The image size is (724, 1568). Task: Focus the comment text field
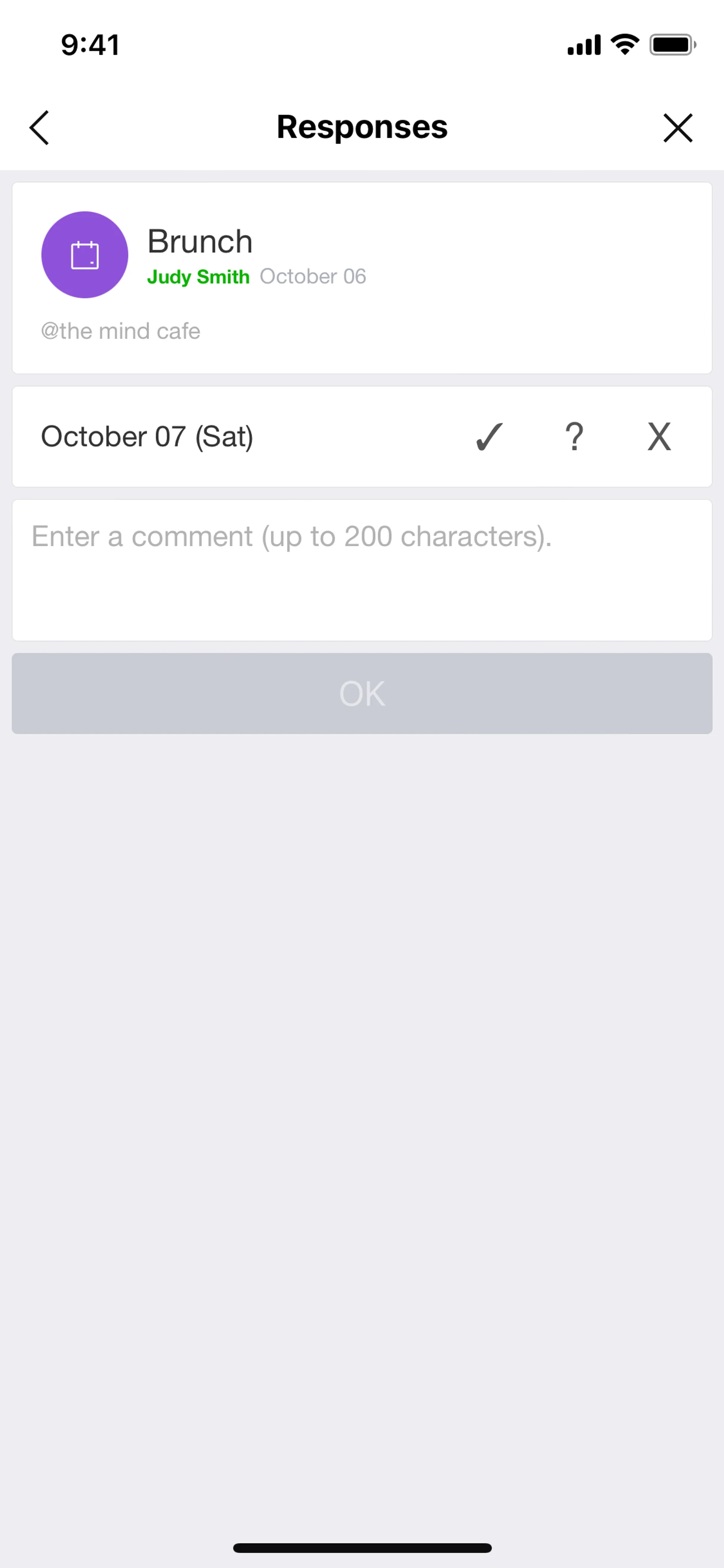362,570
